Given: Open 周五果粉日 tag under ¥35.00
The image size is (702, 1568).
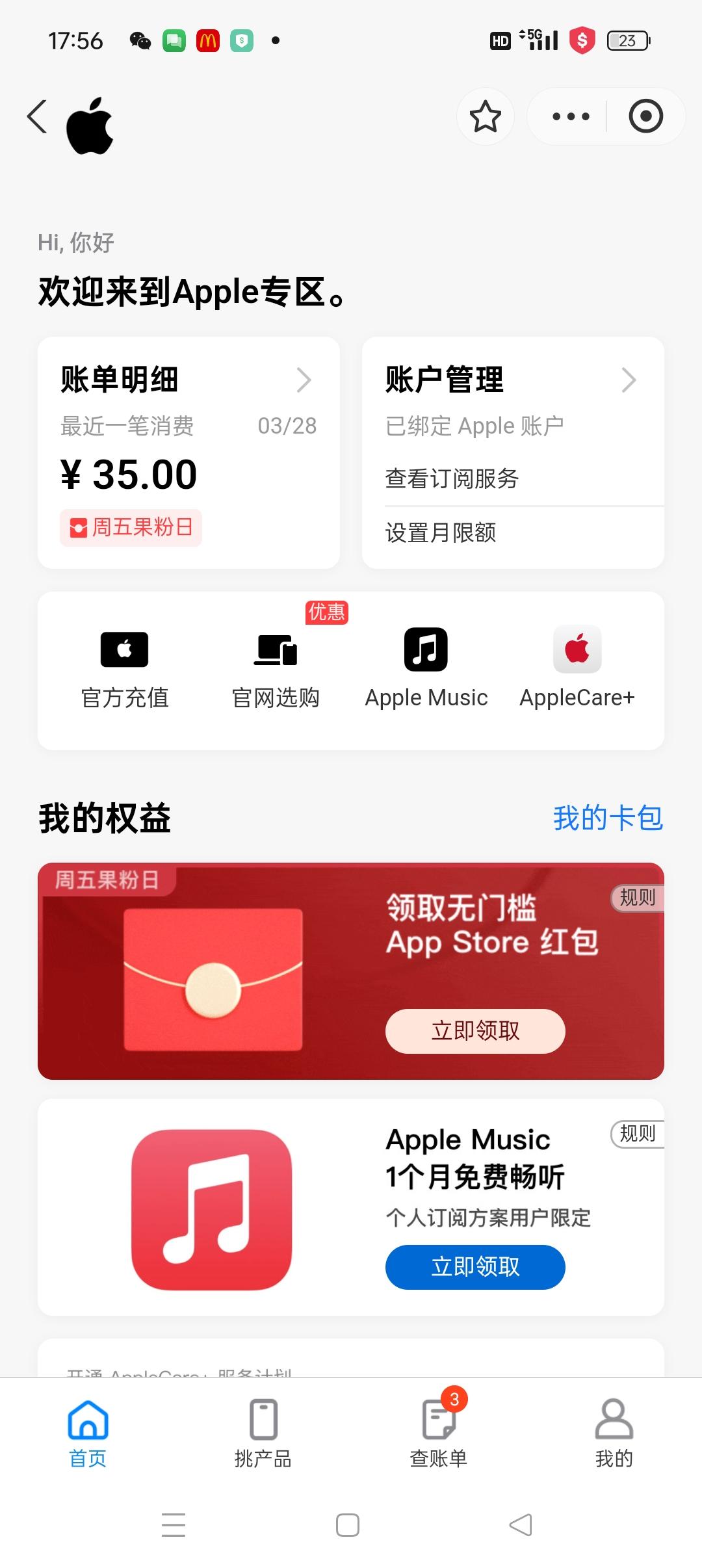Looking at the screenshot, I should coord(129,529).
